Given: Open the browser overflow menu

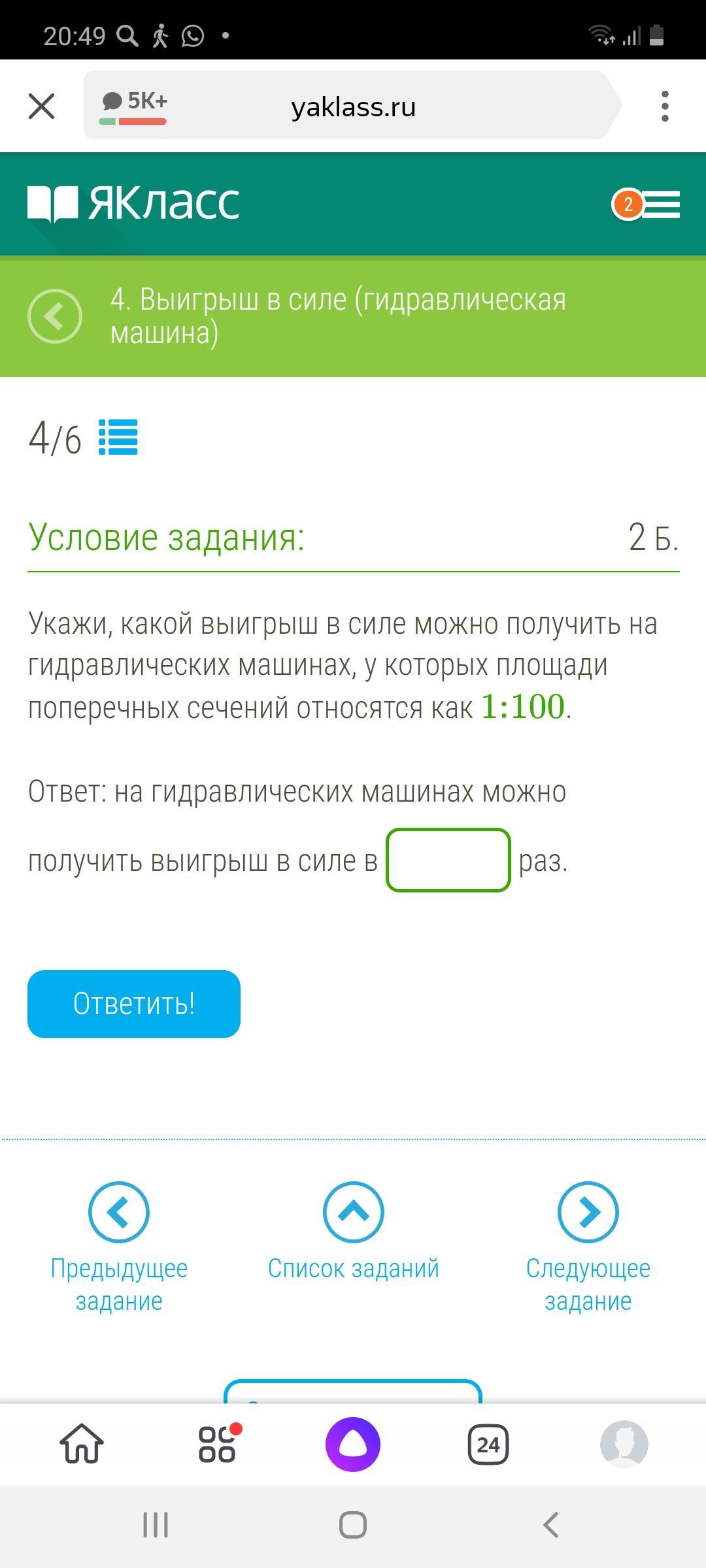Looking at the screenshot, I should (x=665, y=106).
